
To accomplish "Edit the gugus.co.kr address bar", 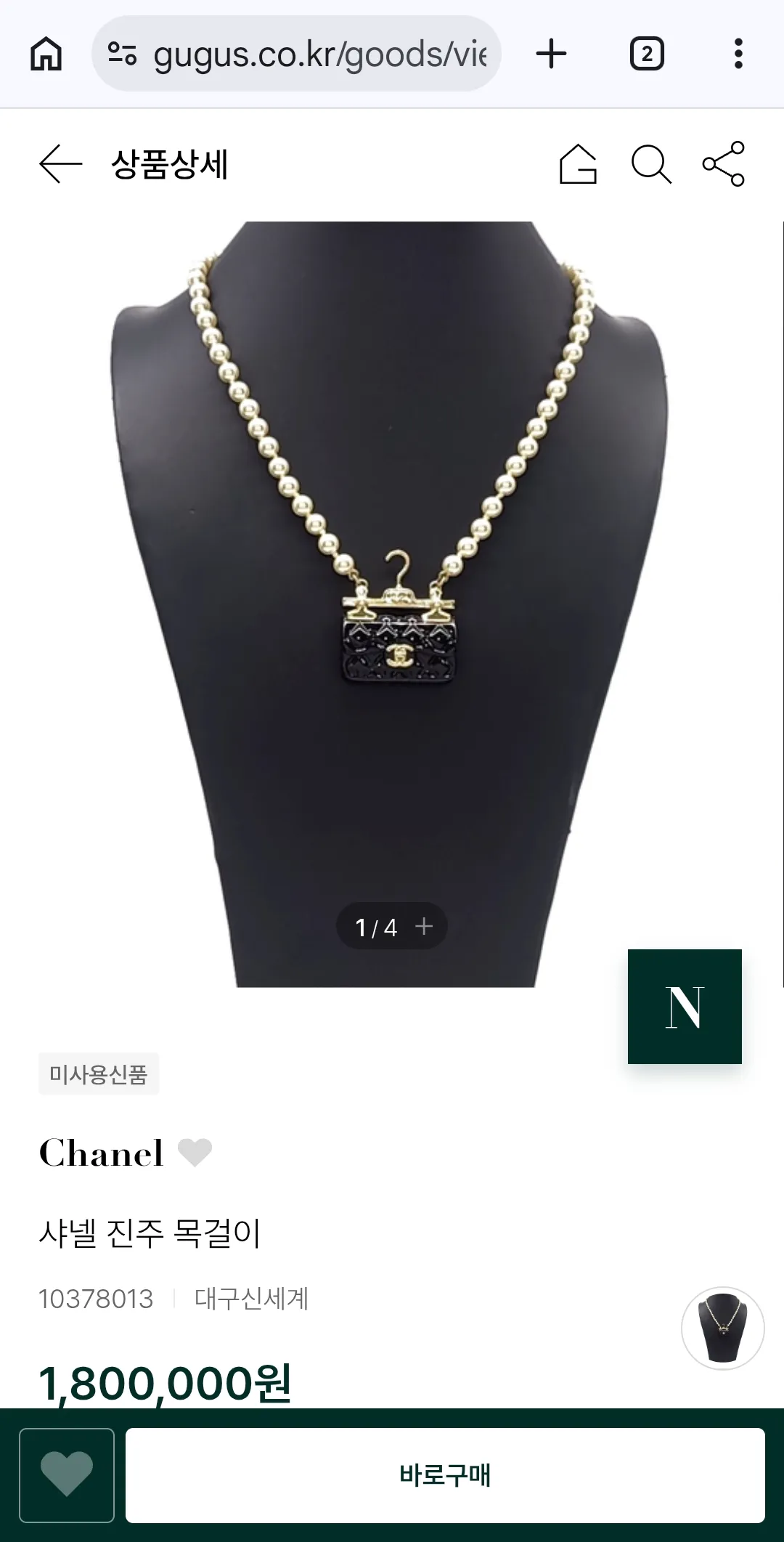I will [x=296, y=54].
